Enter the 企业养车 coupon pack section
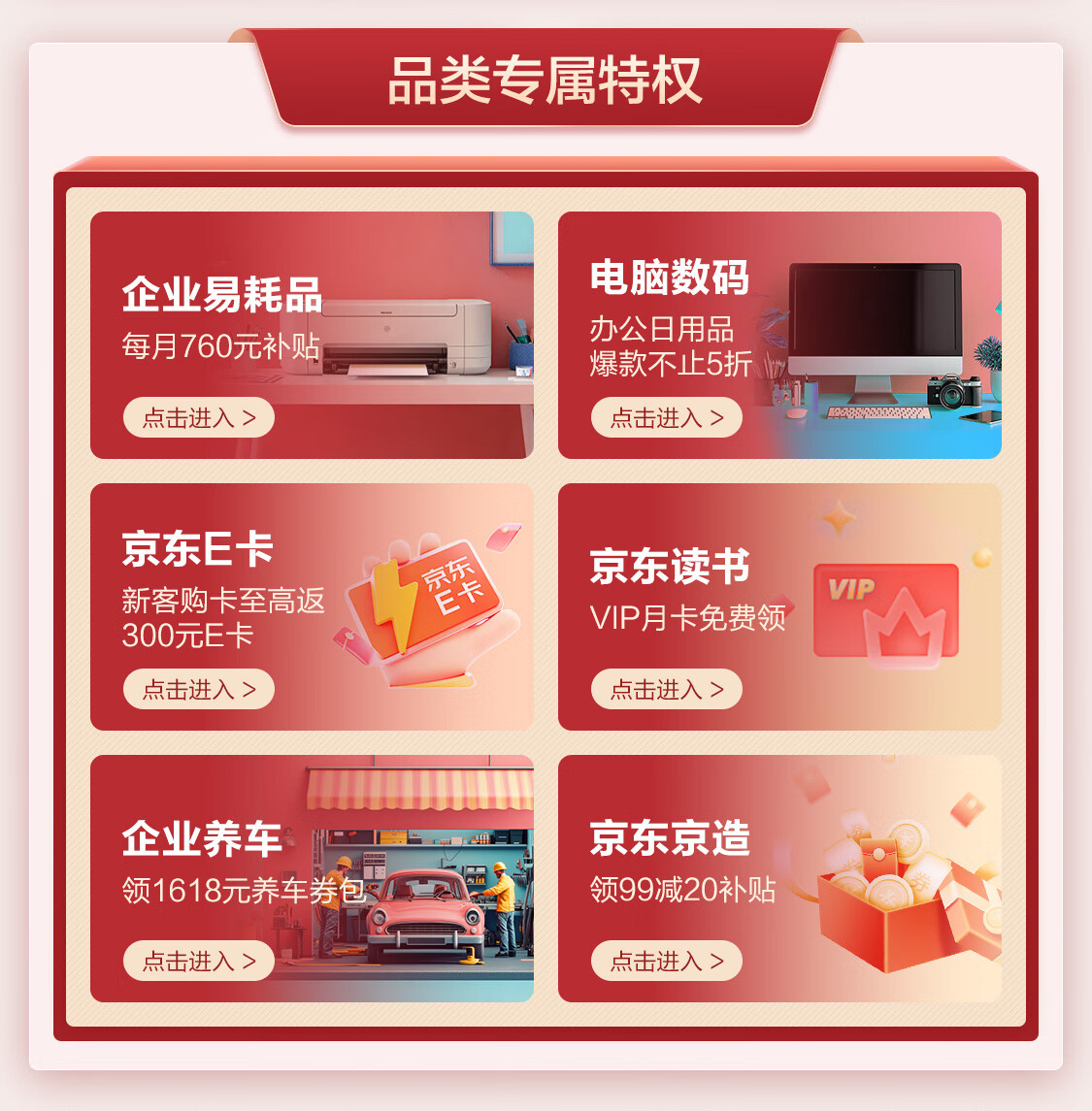 [x=199, y=962]
